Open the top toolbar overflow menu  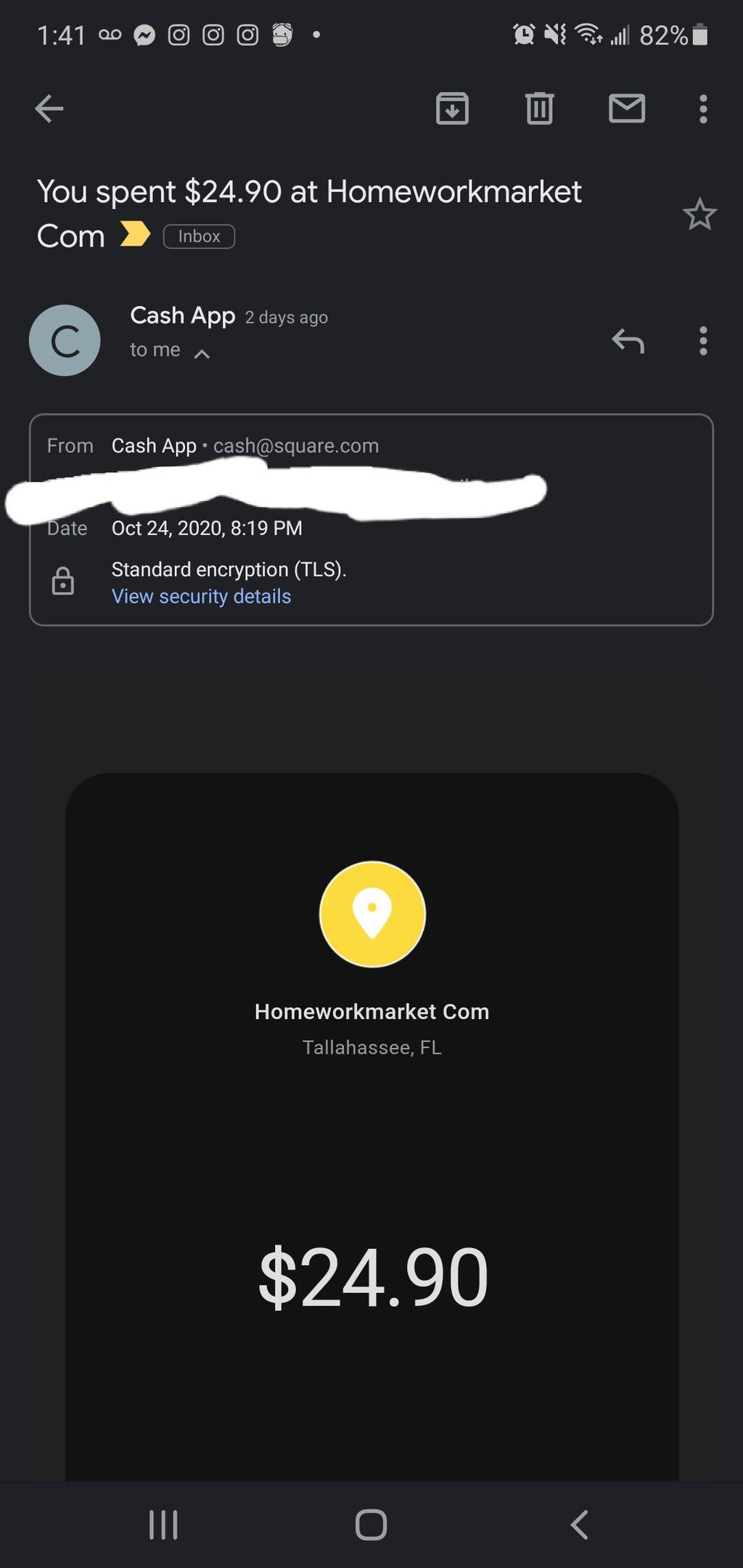point(702,110)
